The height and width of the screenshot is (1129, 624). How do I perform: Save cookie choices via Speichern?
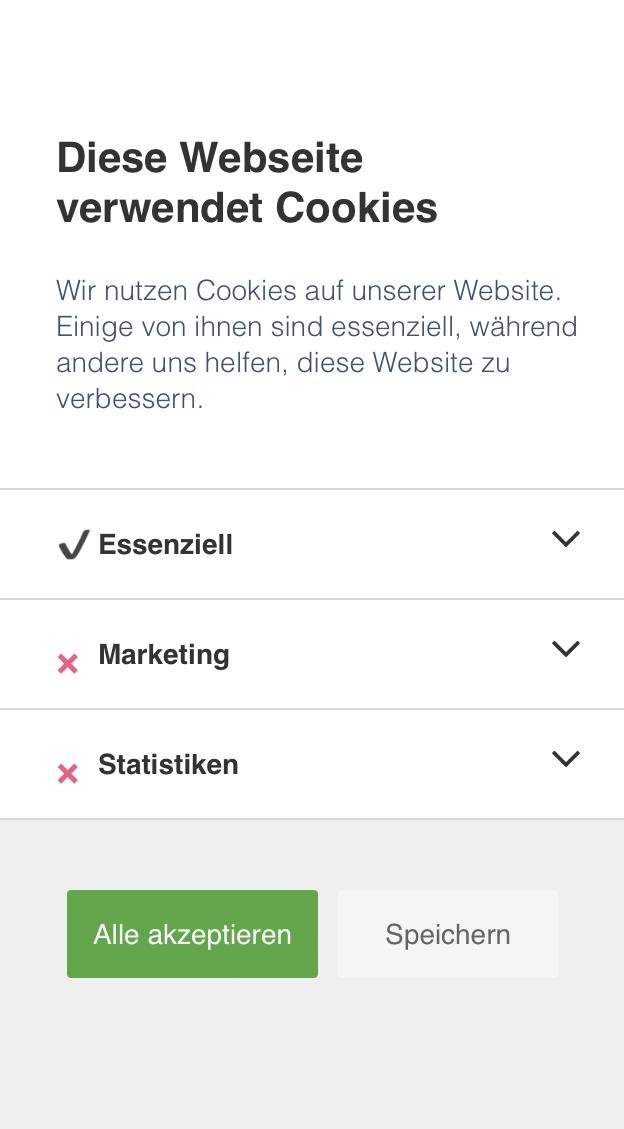447,934
